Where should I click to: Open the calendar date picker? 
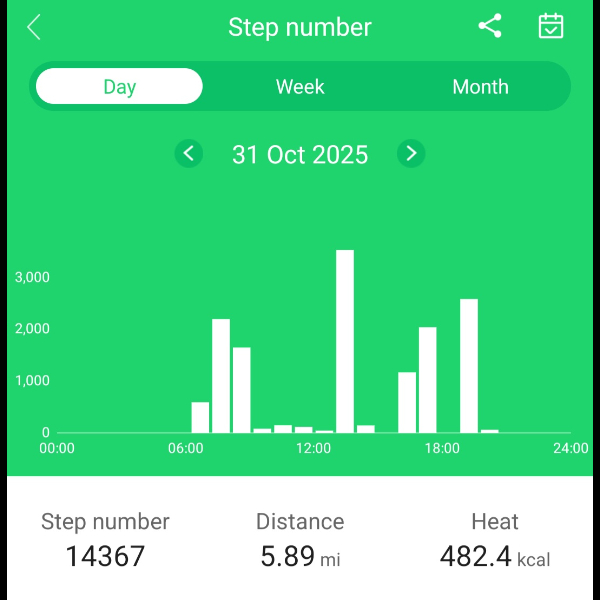pos(551,26)
